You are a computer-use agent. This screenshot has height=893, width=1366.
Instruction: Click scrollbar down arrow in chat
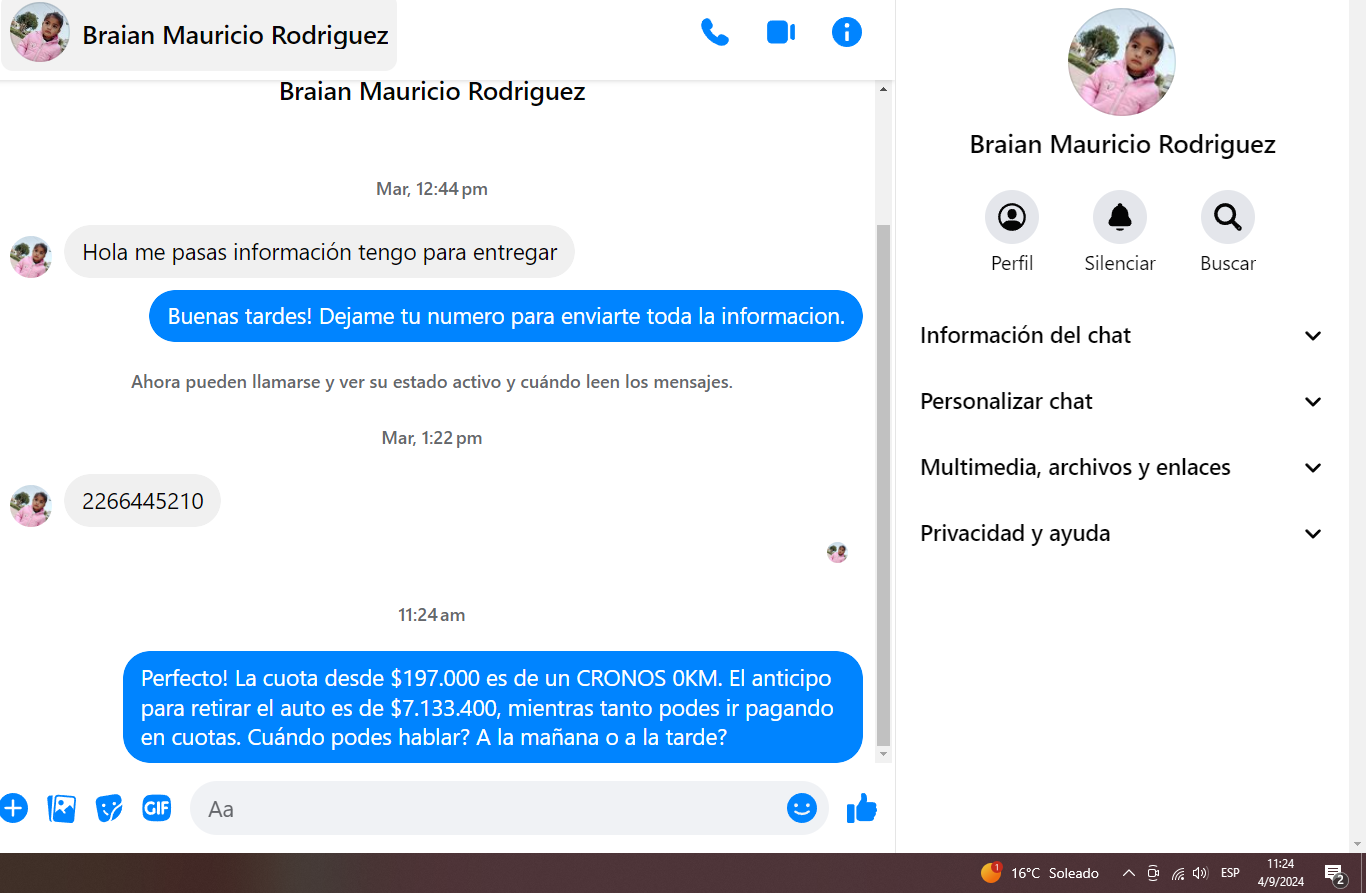[x=883, y=753]
